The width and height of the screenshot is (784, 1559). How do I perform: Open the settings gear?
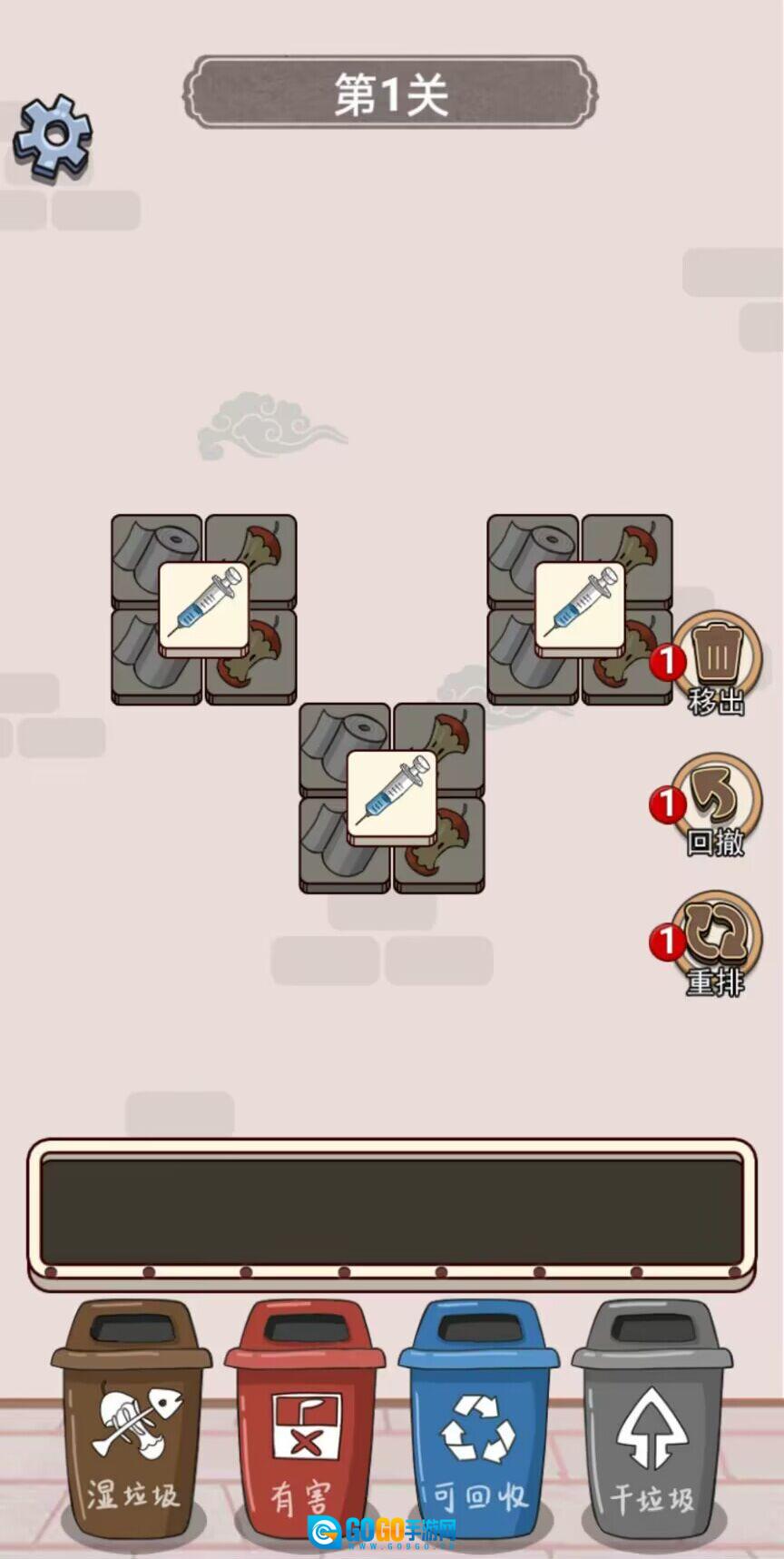point(53,136)
